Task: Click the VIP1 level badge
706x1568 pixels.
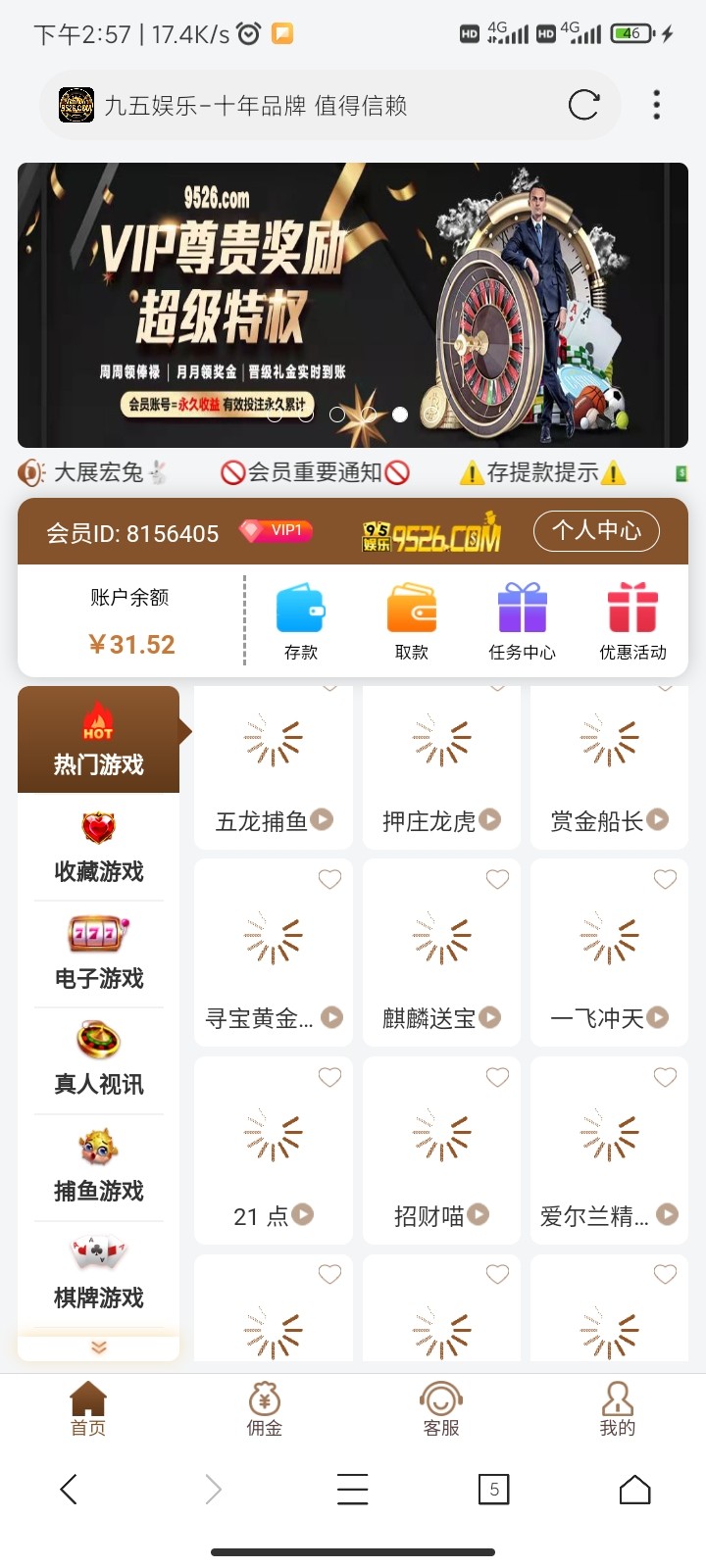Action: [x=275, y=531]
